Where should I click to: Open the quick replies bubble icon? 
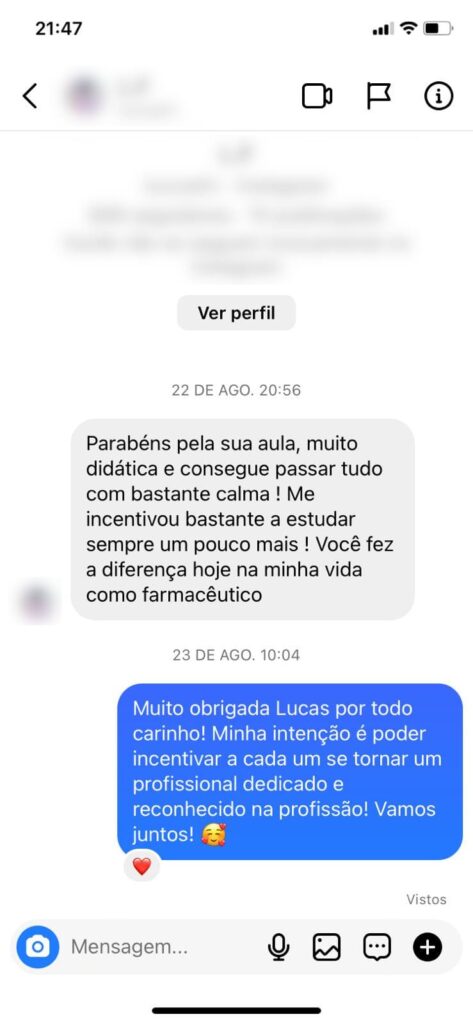377,947
